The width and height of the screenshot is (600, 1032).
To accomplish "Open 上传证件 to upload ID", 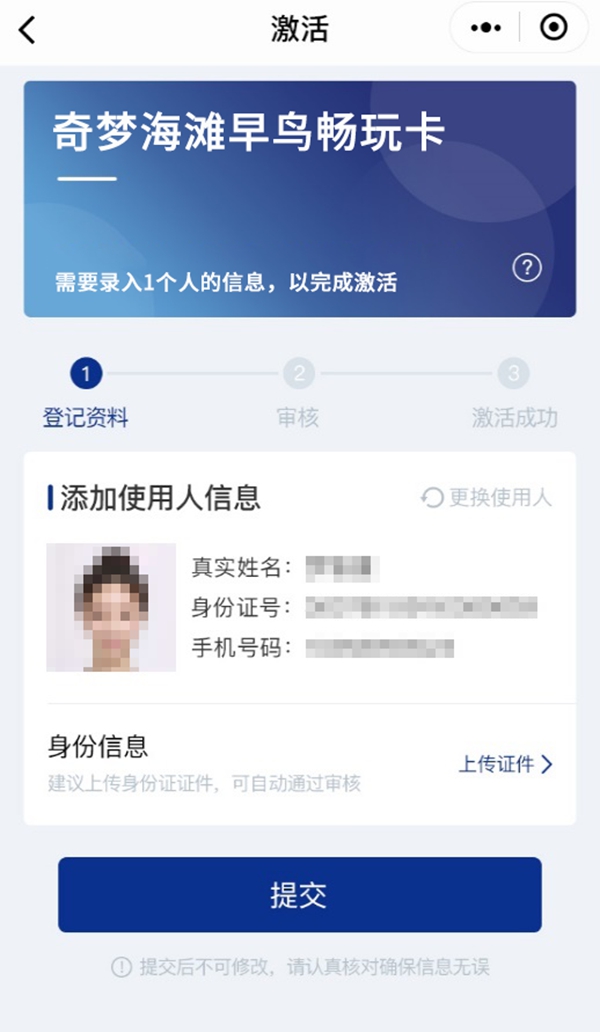I will pos(505,765).
